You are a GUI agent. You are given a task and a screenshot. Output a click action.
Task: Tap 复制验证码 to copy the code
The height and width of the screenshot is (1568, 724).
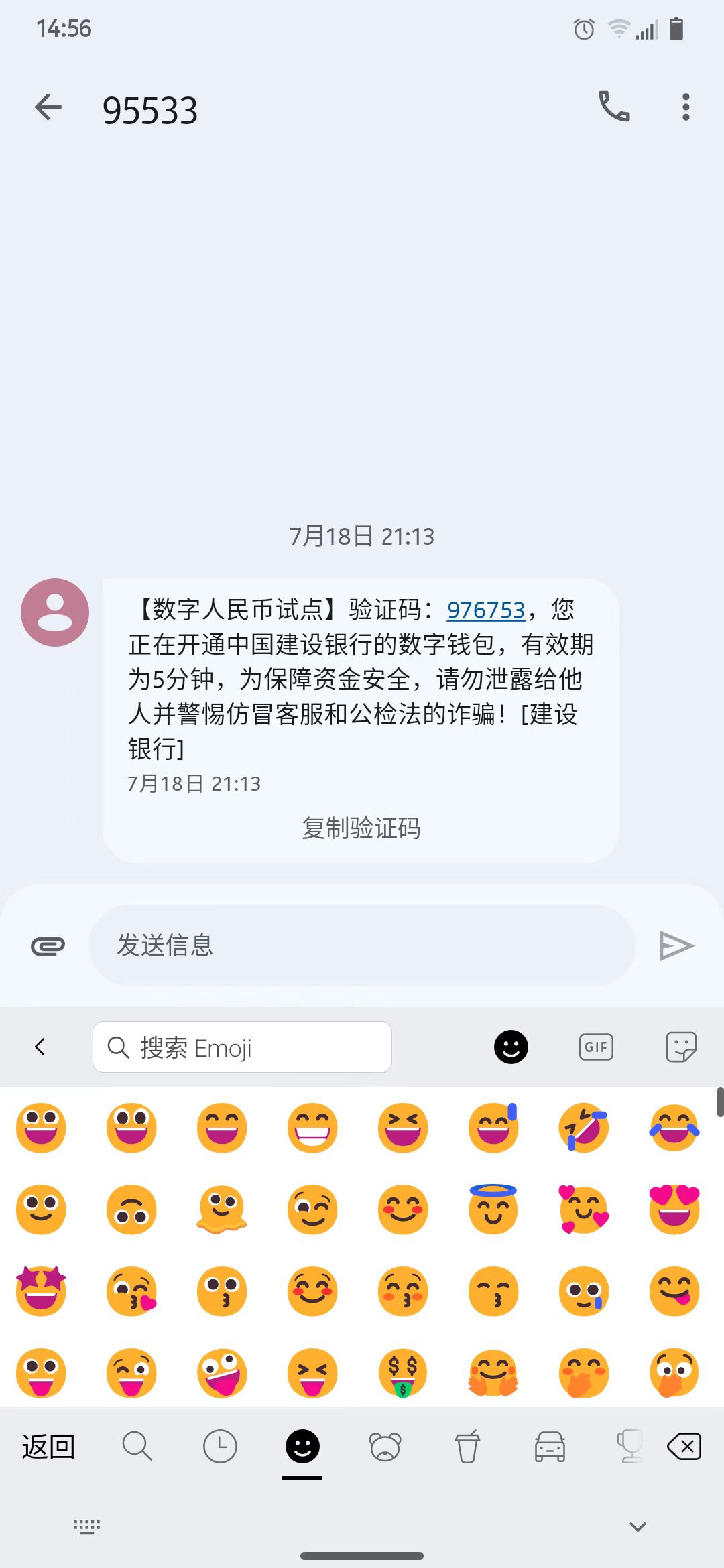361,828
